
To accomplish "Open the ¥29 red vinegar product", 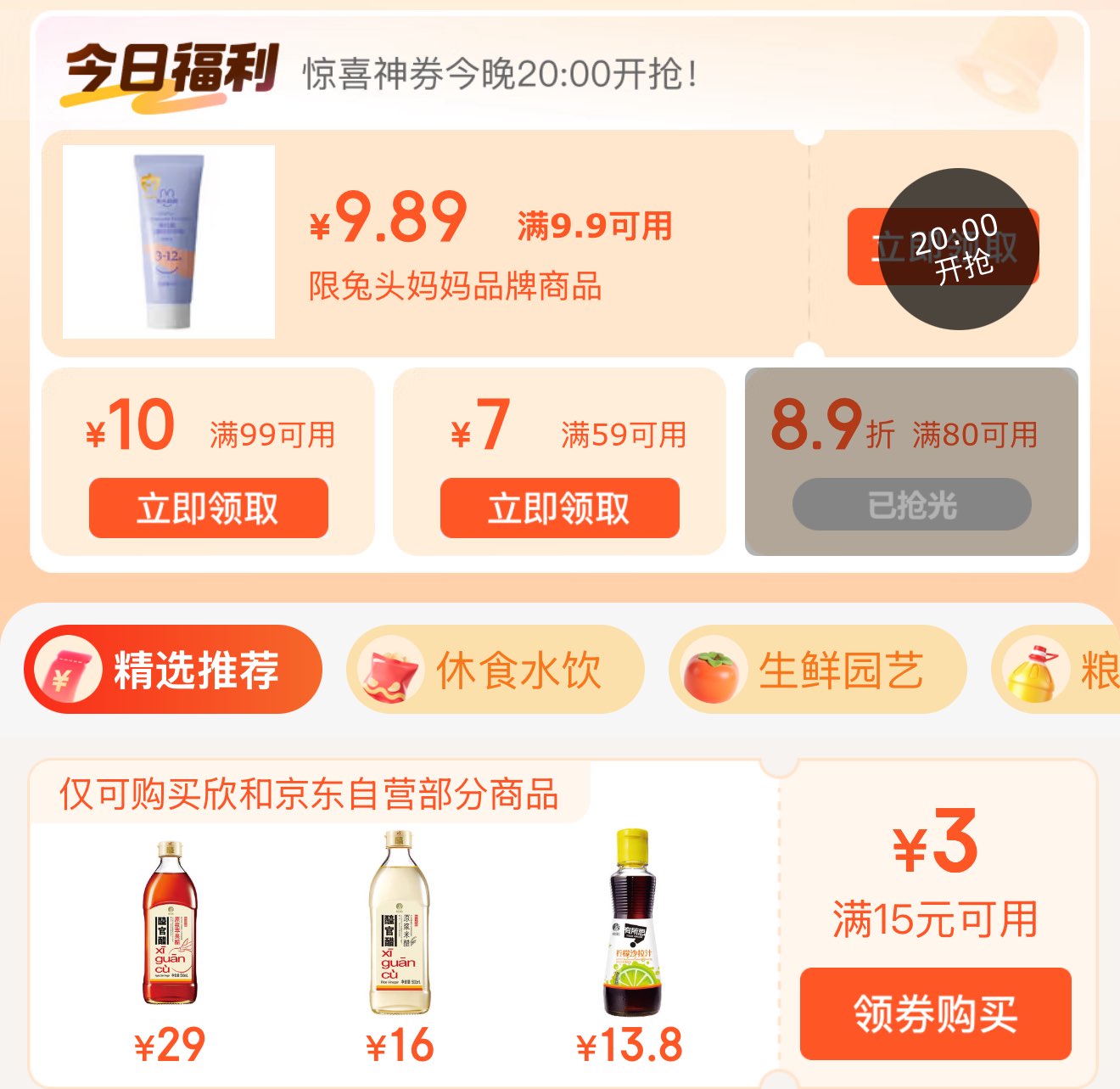I will tap(170, 923).
